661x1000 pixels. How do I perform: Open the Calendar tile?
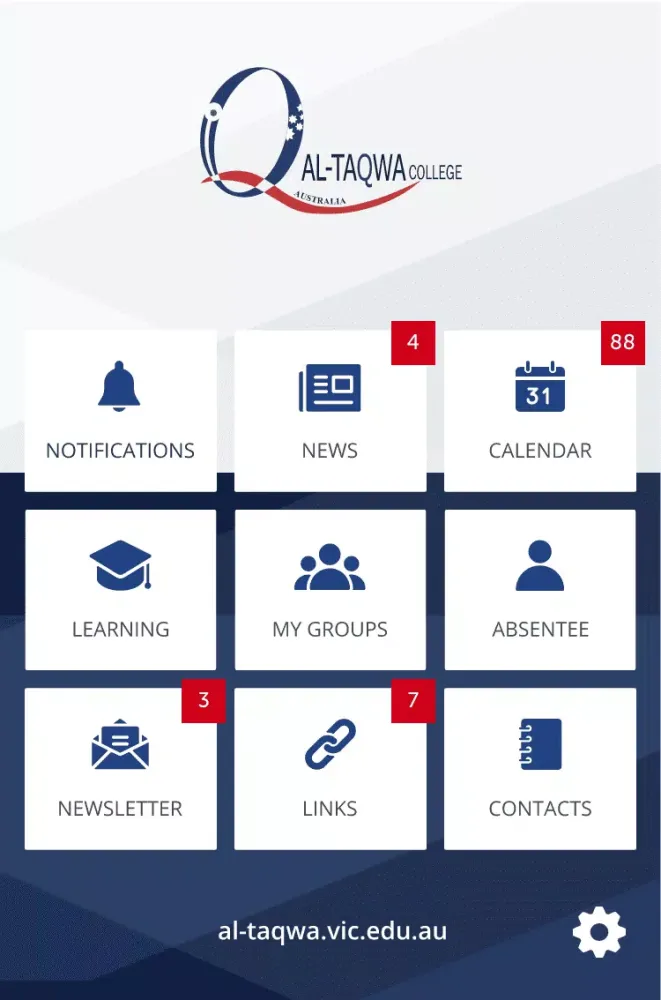(540, 411)
